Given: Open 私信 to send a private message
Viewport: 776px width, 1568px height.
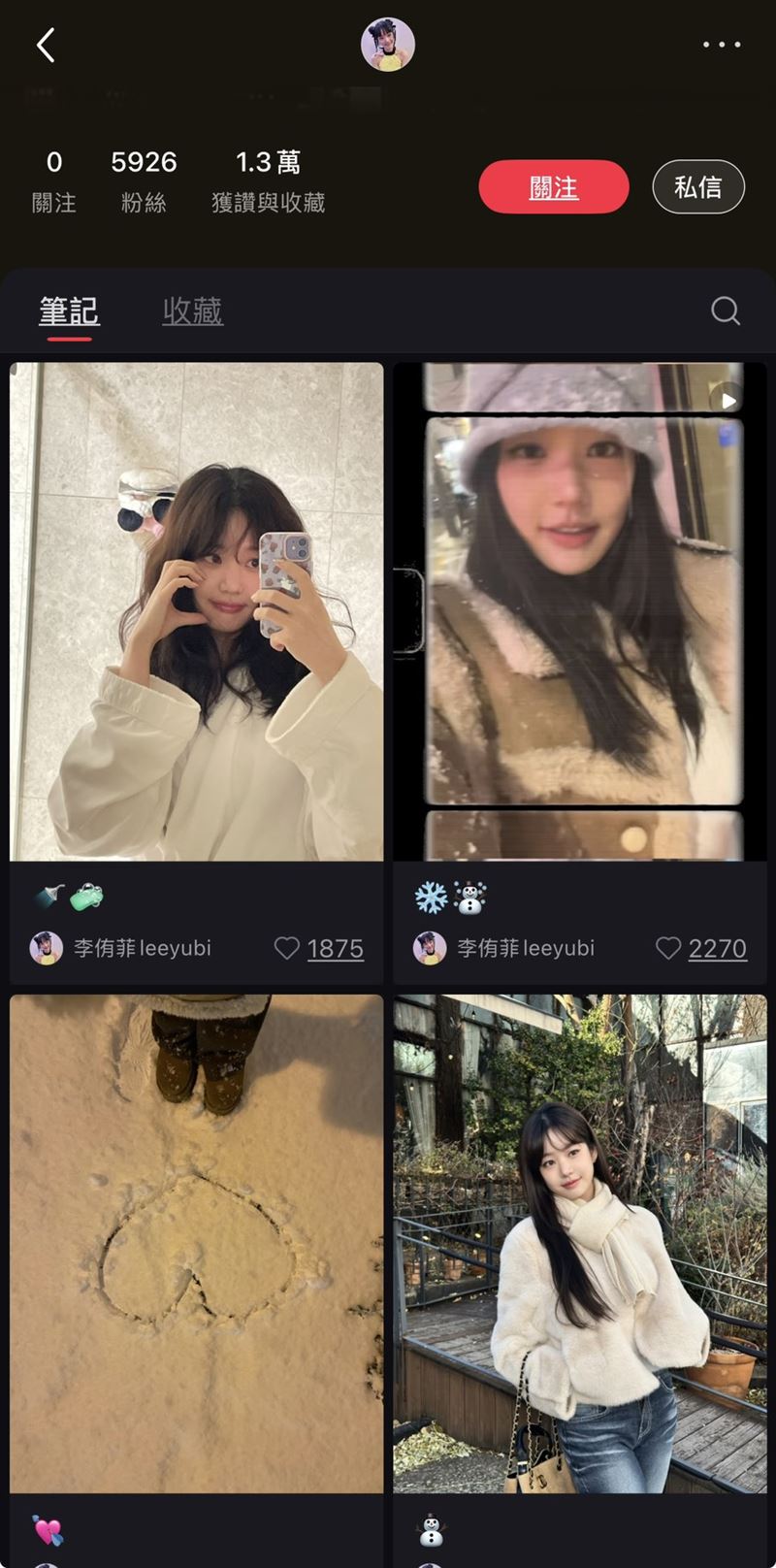Looking at the screenshot, I should [698, 186].
